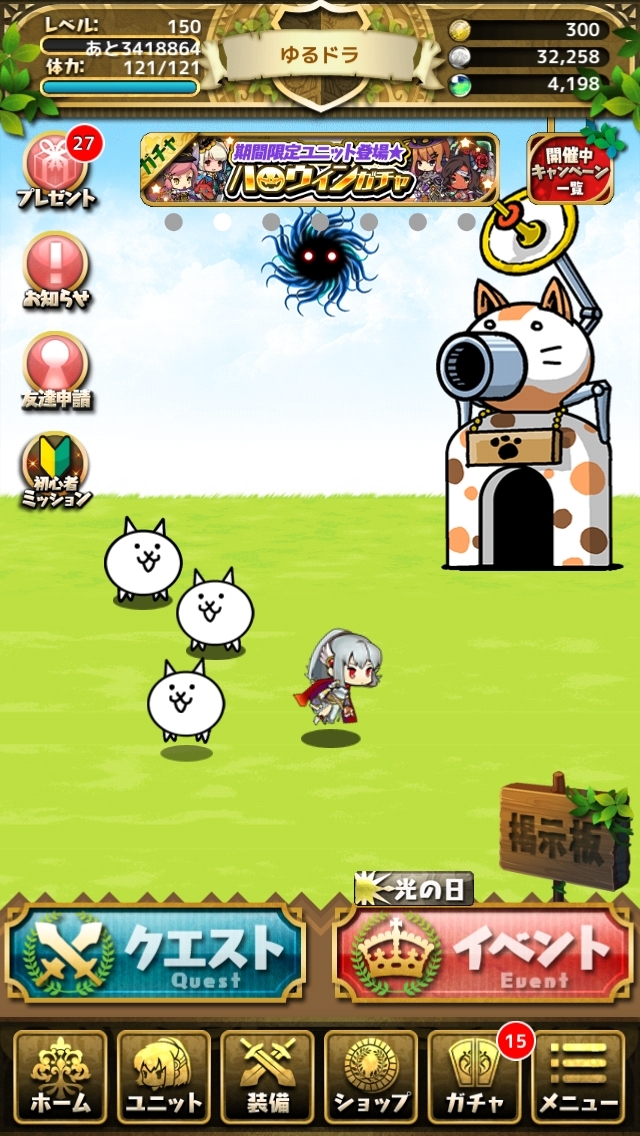The height and width of the screenshot is (1136, 640).
Task: Switch to the ユニット tab
Action: pyautogui.click(x=164, y=1076)
